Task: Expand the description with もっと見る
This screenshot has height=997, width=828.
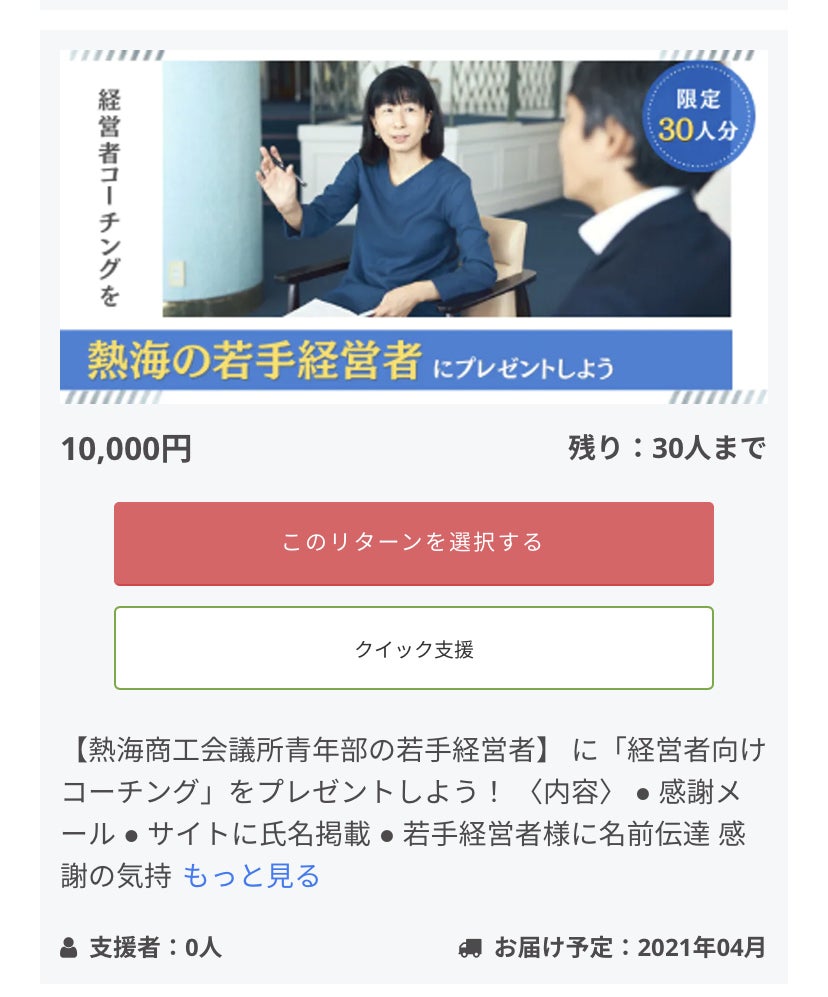Action: click(x=251, y=876)
